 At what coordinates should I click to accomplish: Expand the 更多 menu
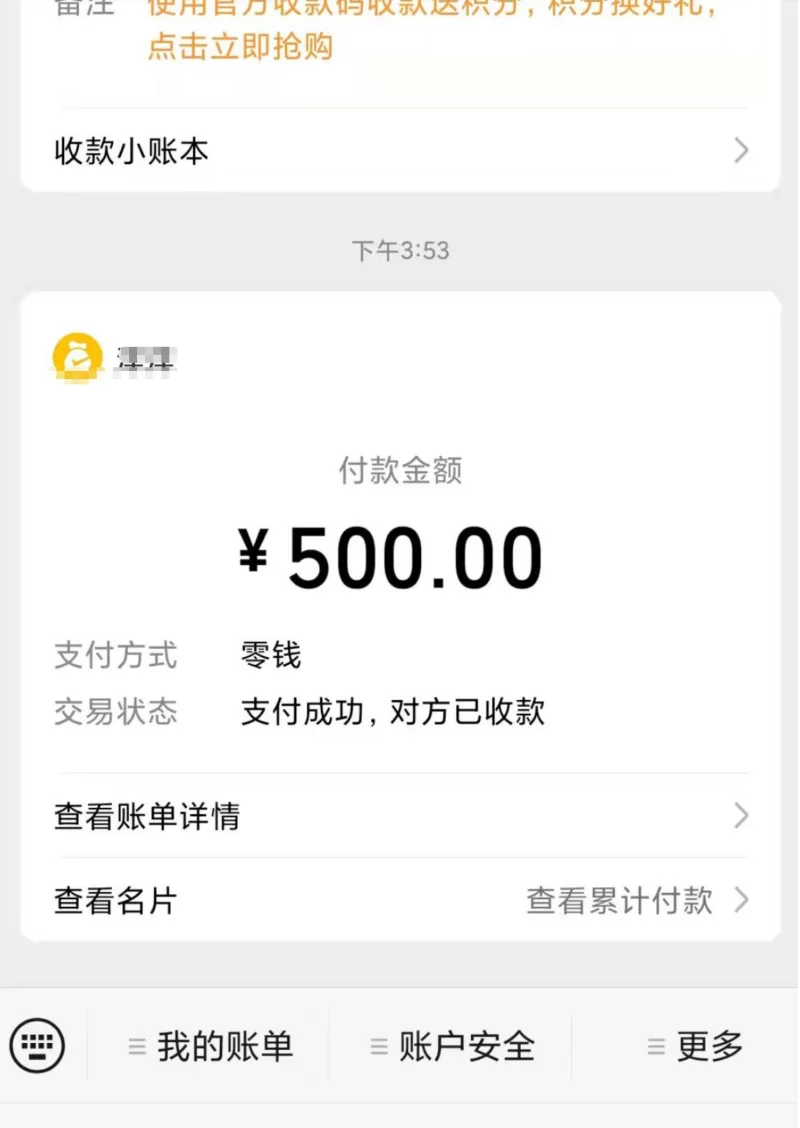tap(696, 1047)
